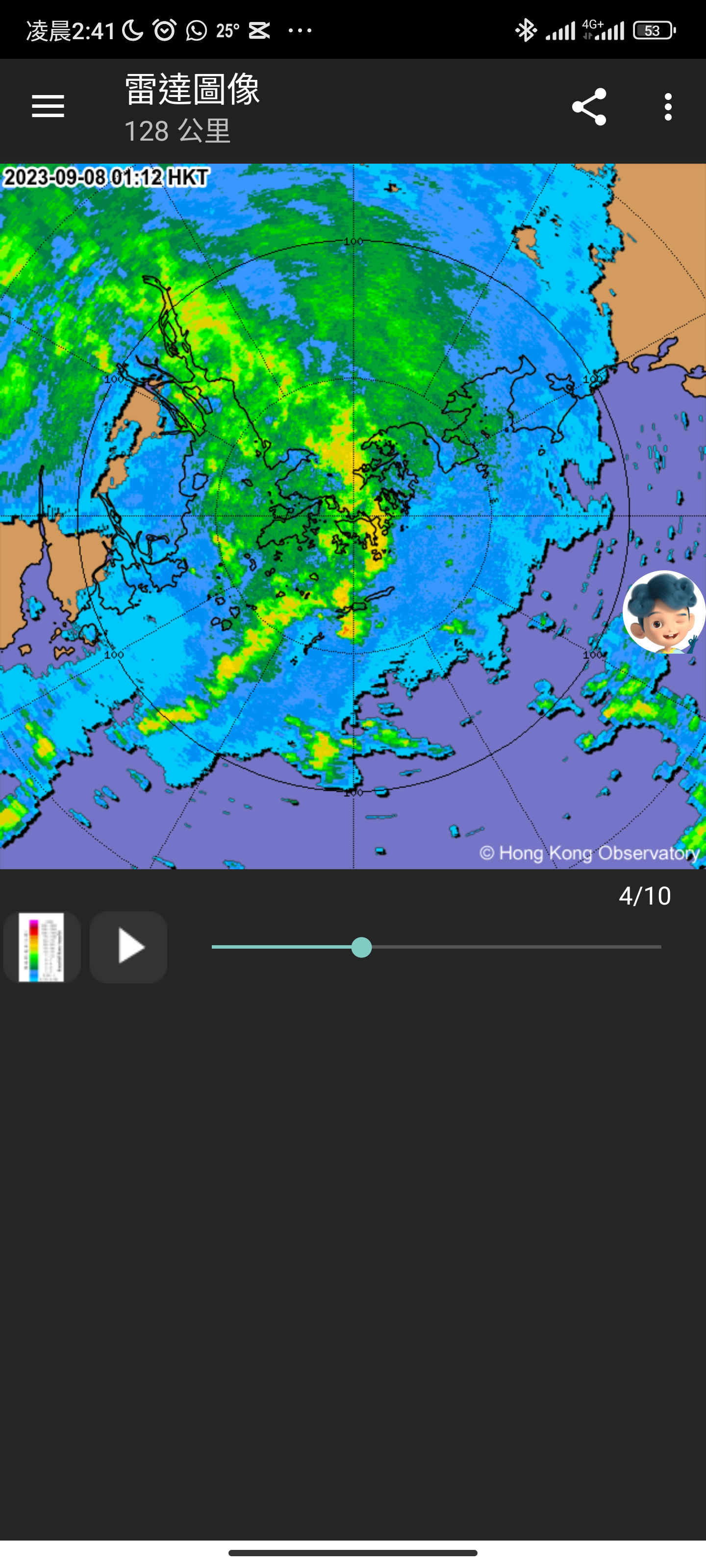Tap the radar frame slider track
This screenshot has width=706, height=1568.
pos(436,947)
